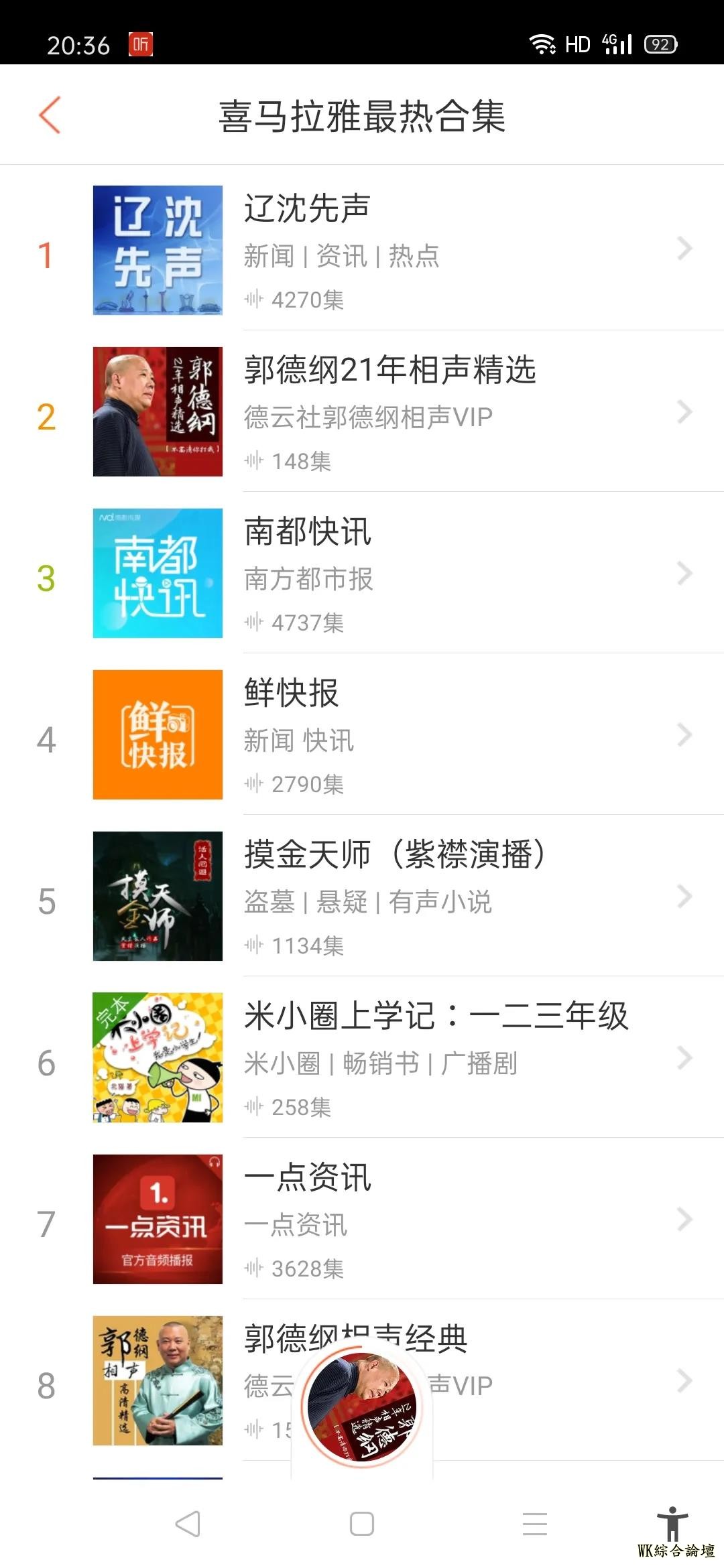Viewport: 724px width, 1568px height.
Task: Open the system recent apps menu
Action: (x=535, y=1524)
